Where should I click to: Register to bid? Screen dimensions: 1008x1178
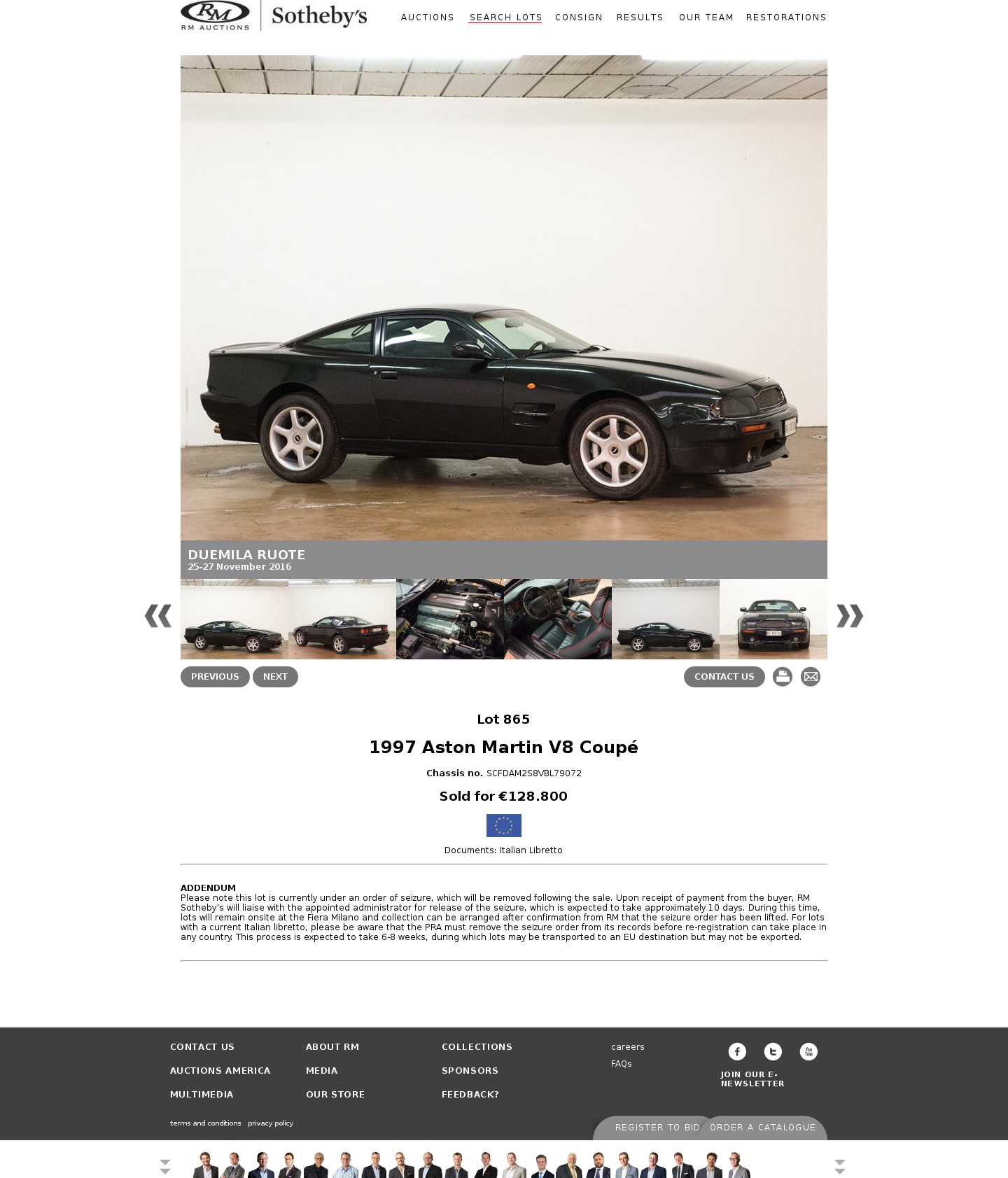(x=657, y=1128)
